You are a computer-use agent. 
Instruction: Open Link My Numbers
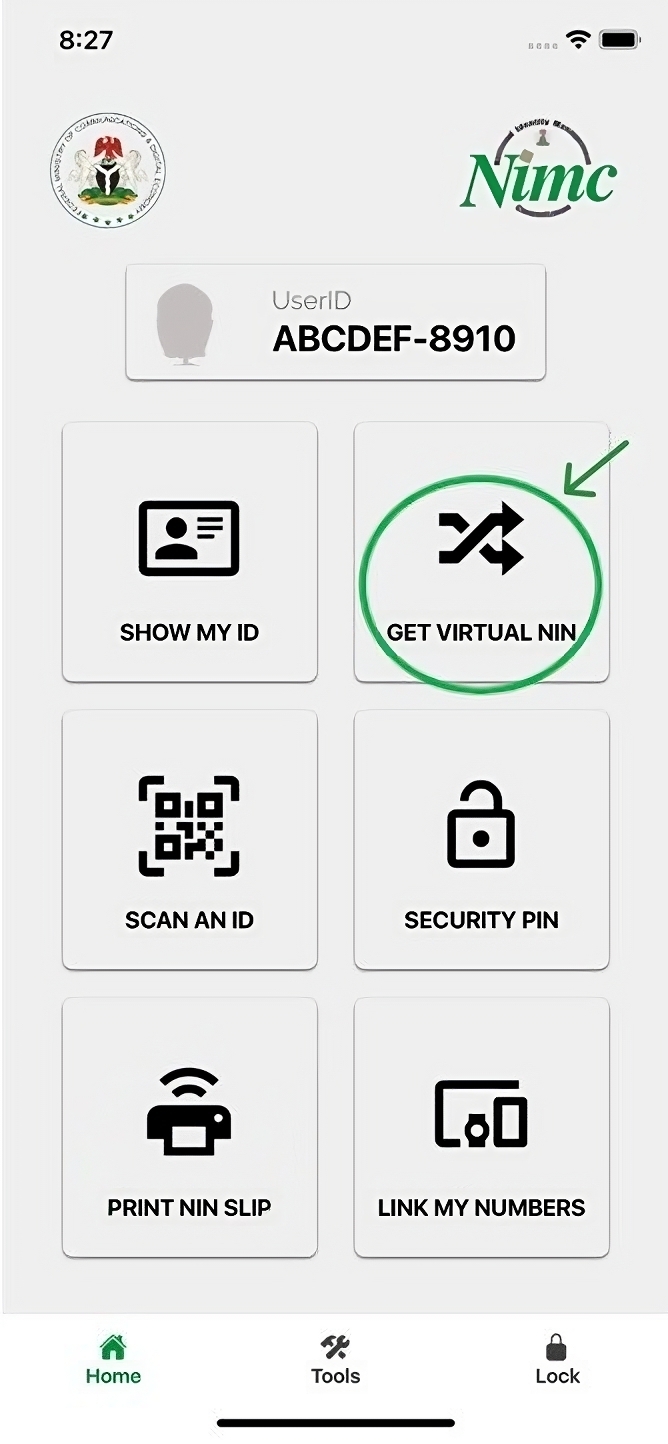click(x=481, y=1127)
